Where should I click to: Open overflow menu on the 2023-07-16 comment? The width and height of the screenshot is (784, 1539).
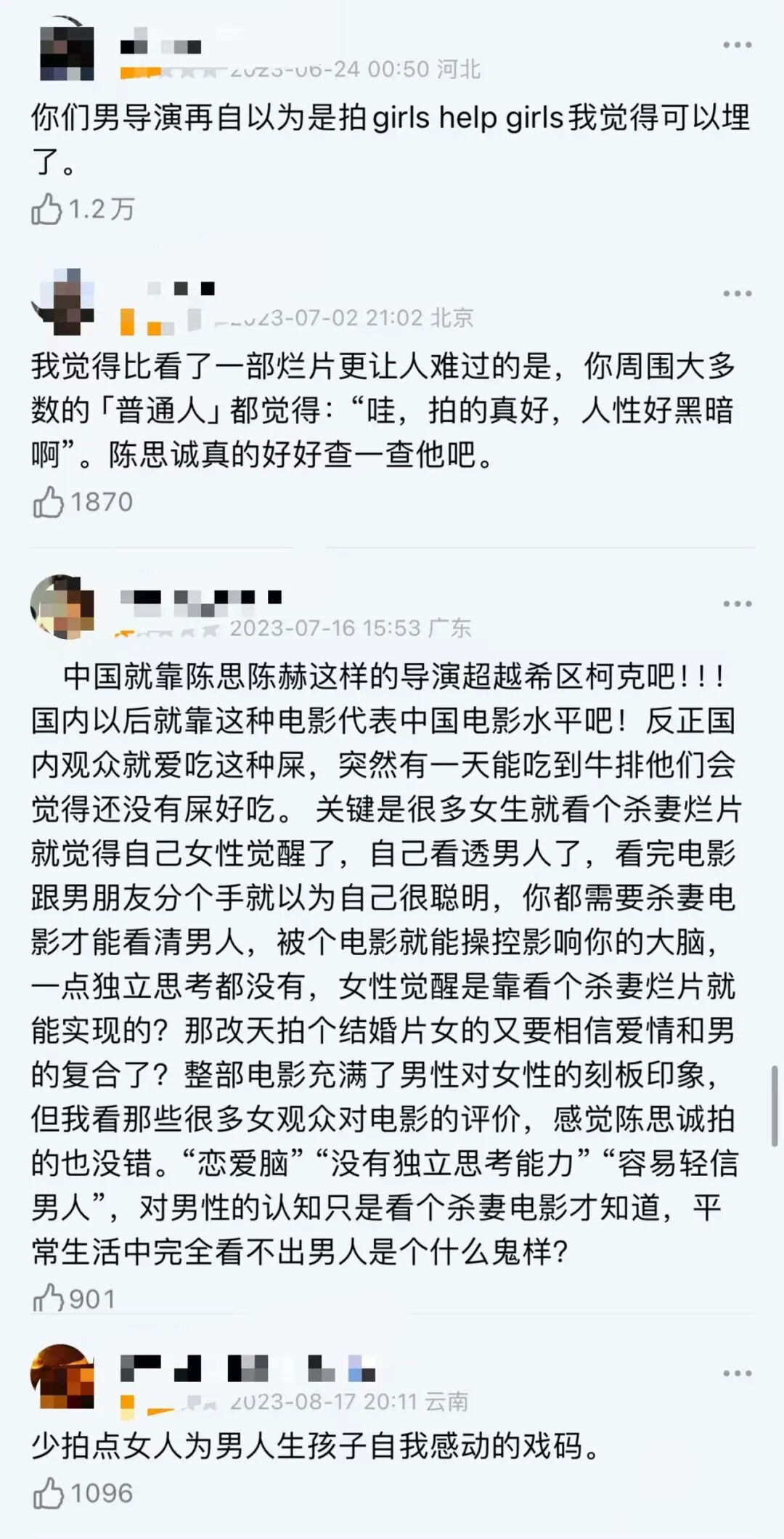coord(737,604)
